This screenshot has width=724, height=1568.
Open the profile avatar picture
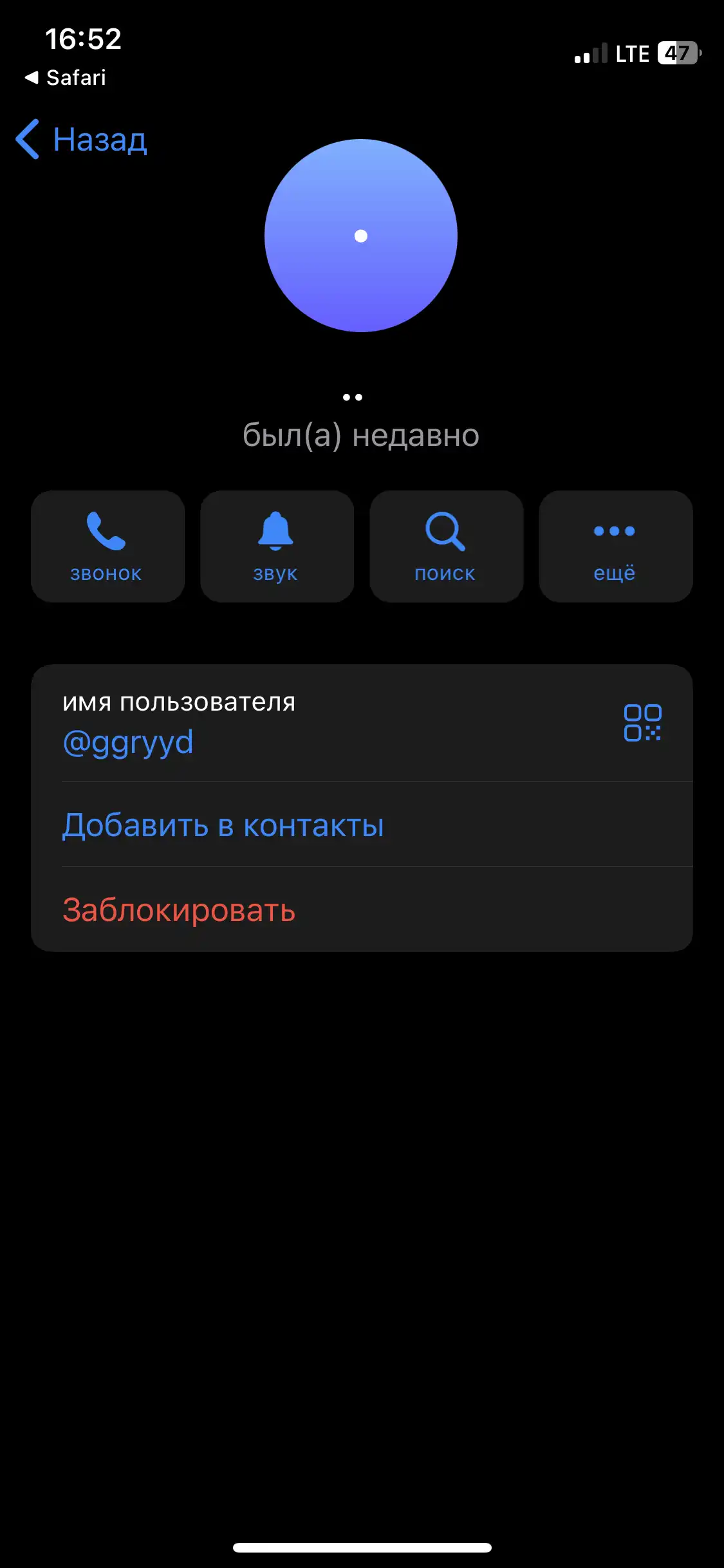[361, 236]
